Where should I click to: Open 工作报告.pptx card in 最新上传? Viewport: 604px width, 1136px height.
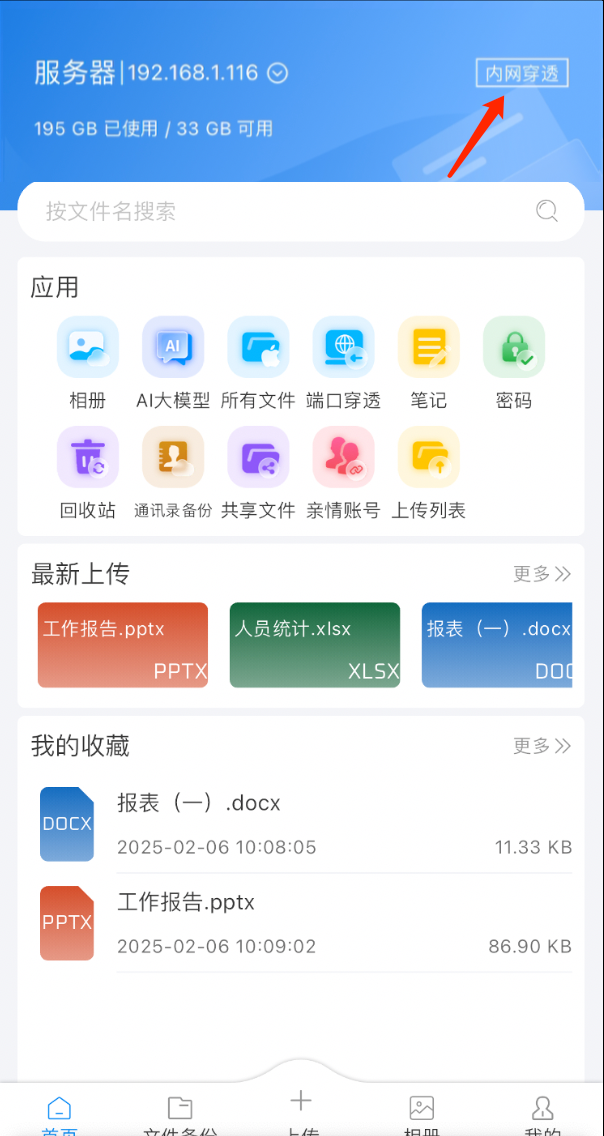pos(123,645)
